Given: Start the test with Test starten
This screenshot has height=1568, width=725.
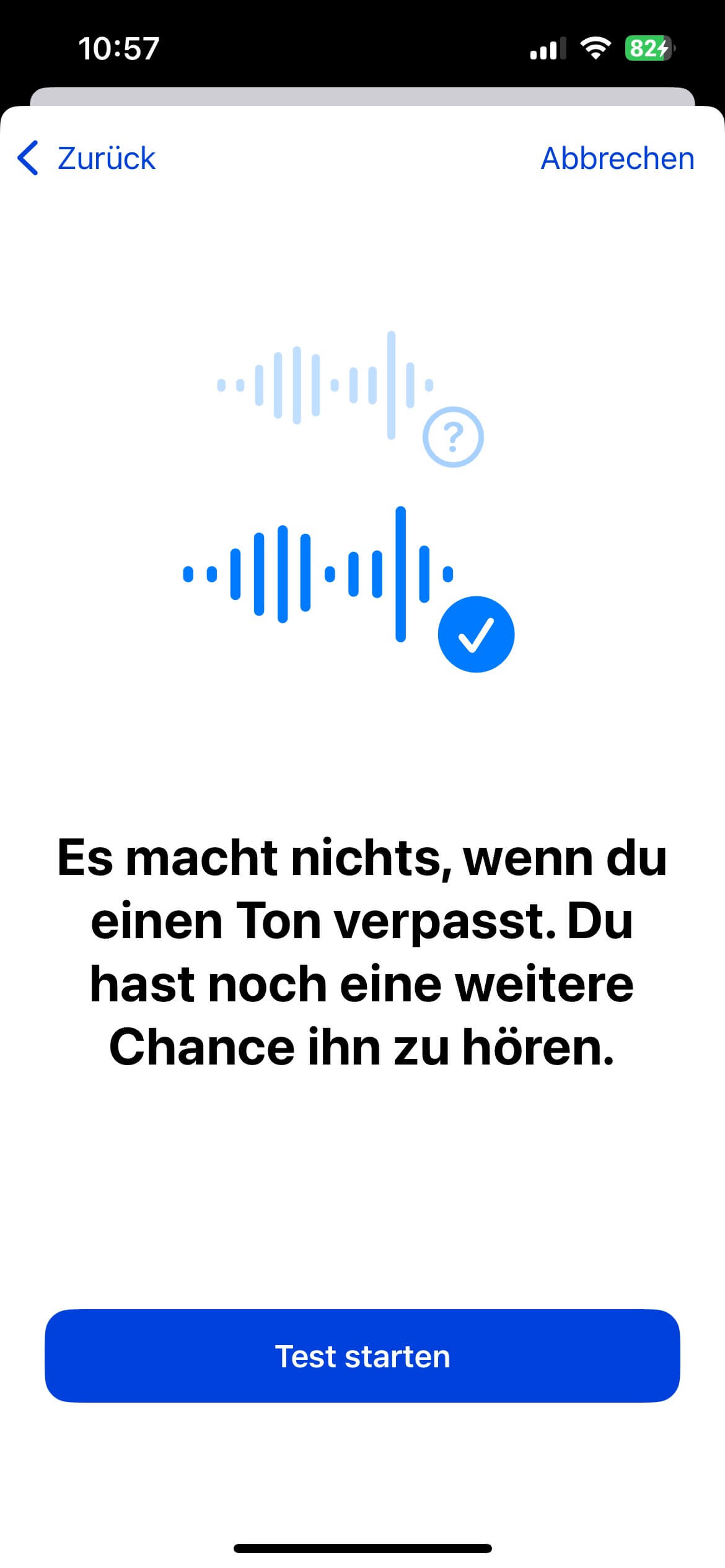Looking at the screenshot, I should pos(362,1356).
